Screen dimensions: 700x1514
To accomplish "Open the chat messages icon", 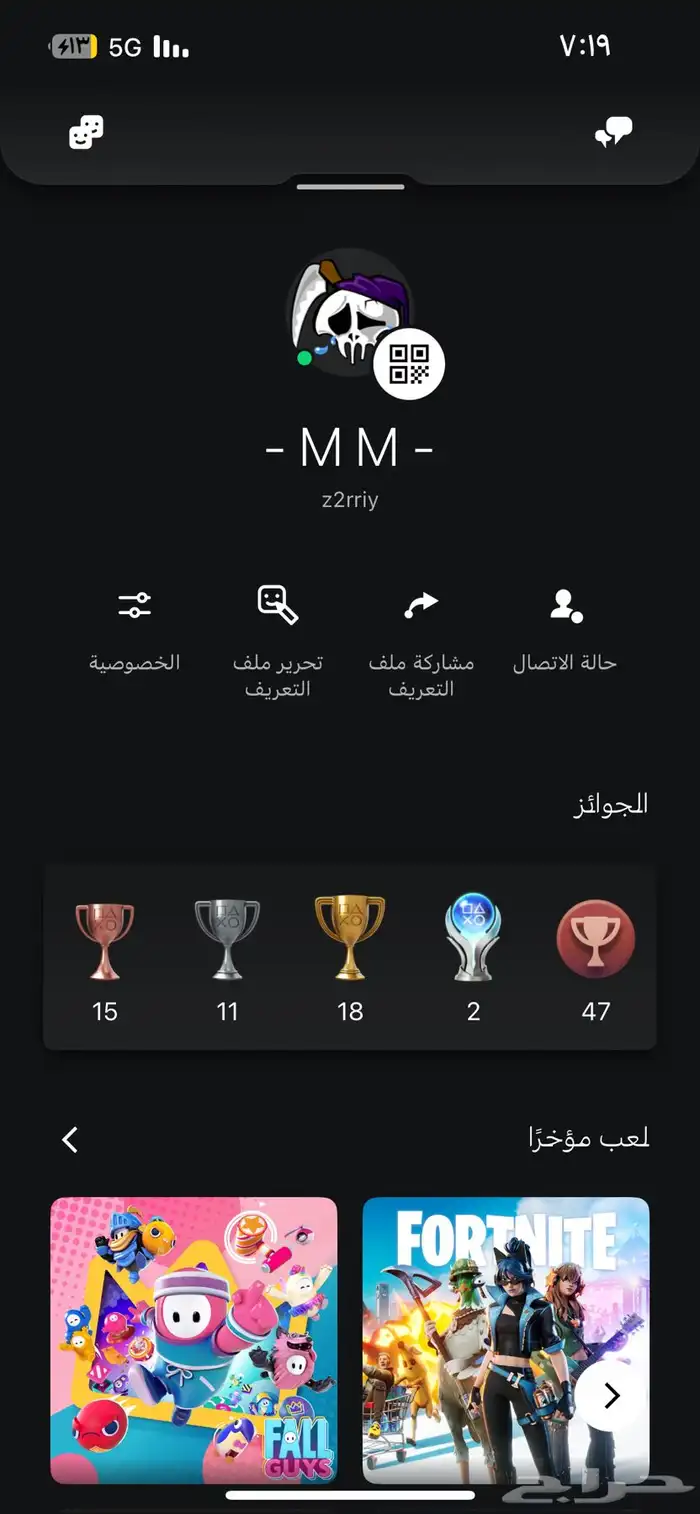I will click(613, 132).
